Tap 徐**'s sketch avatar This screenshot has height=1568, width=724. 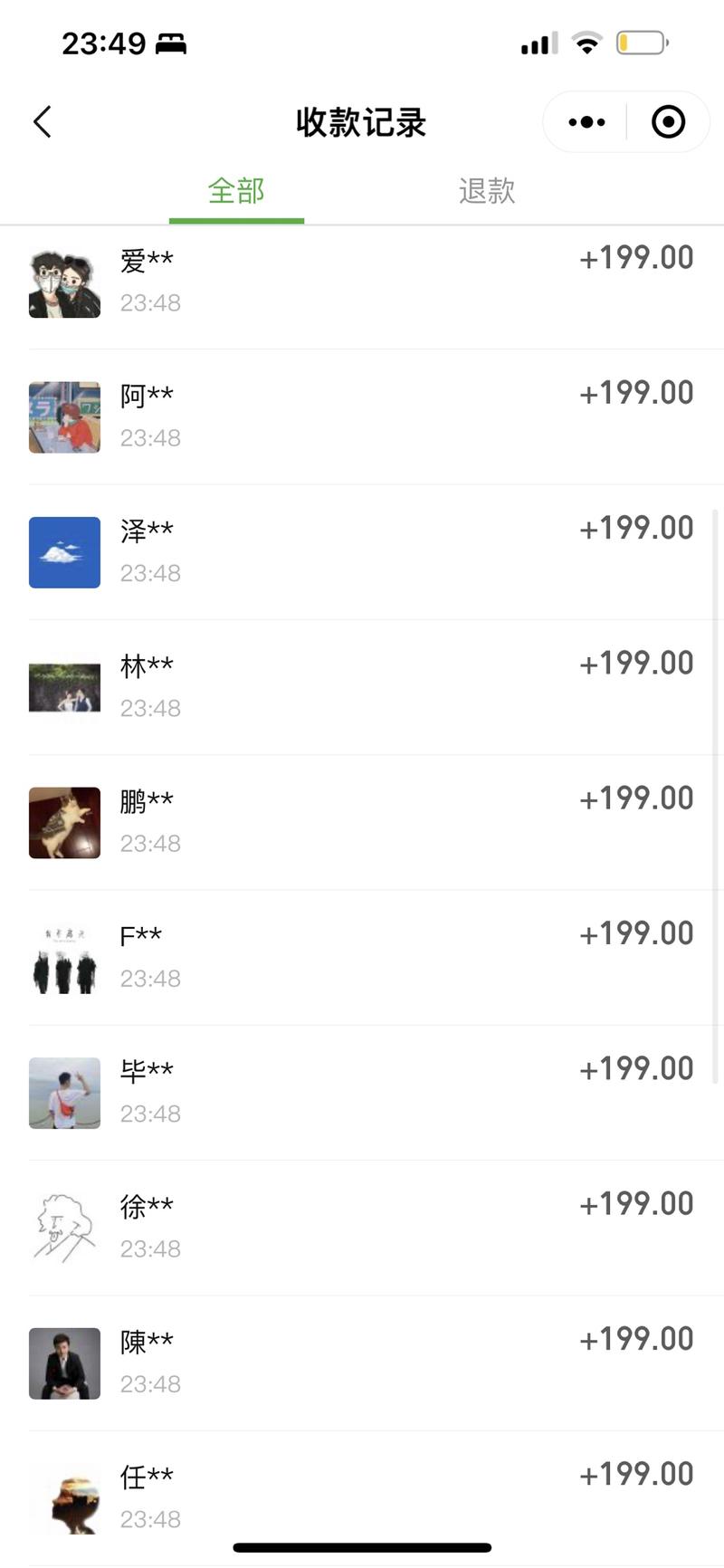(x=64, y=1224)
